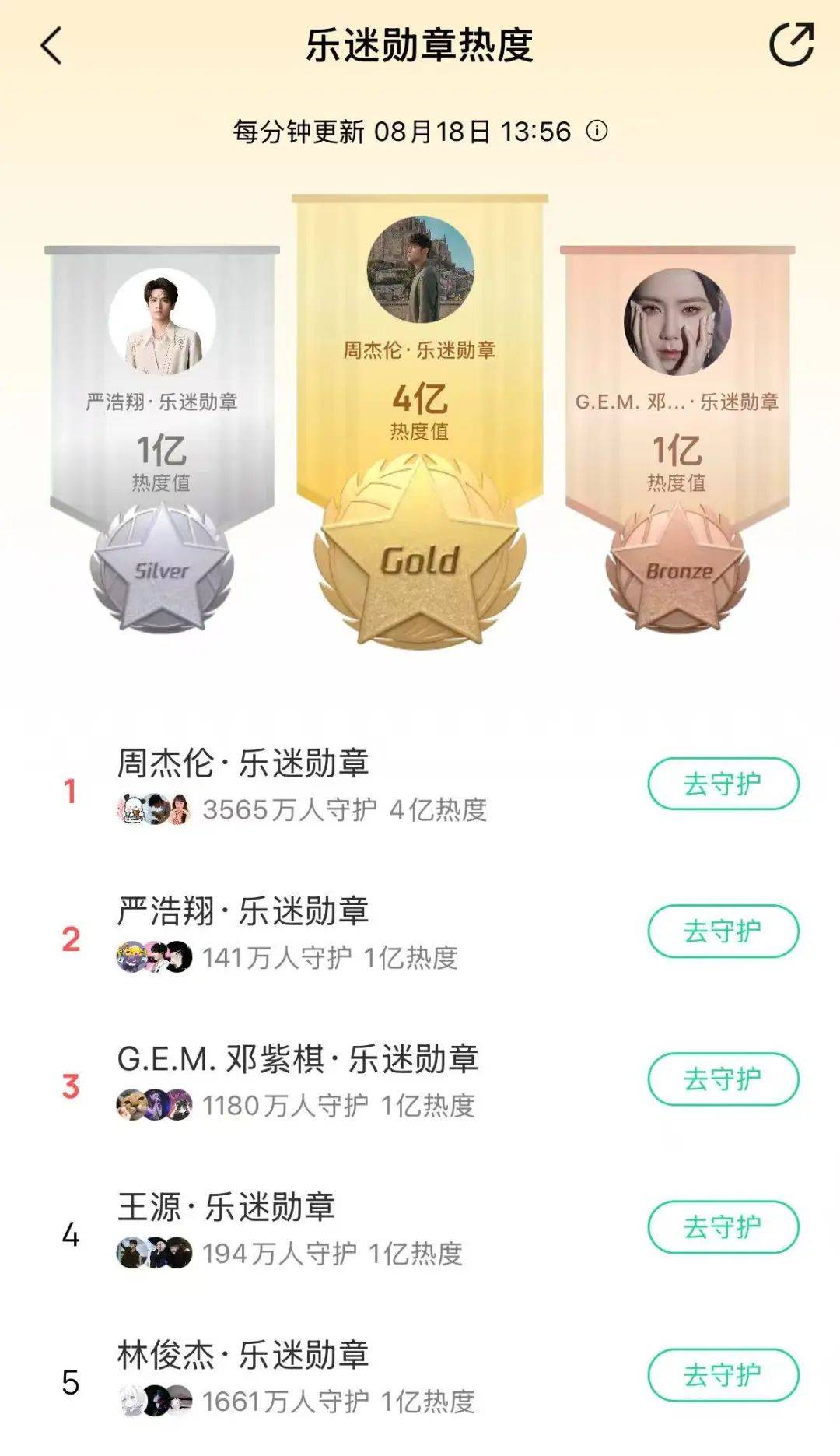Viewport: 840px width, 1456px height.
Task: Open the G.E.M. 邓紫棋·乐迷勋章 ranking row
Action: tap(311, 1080)
